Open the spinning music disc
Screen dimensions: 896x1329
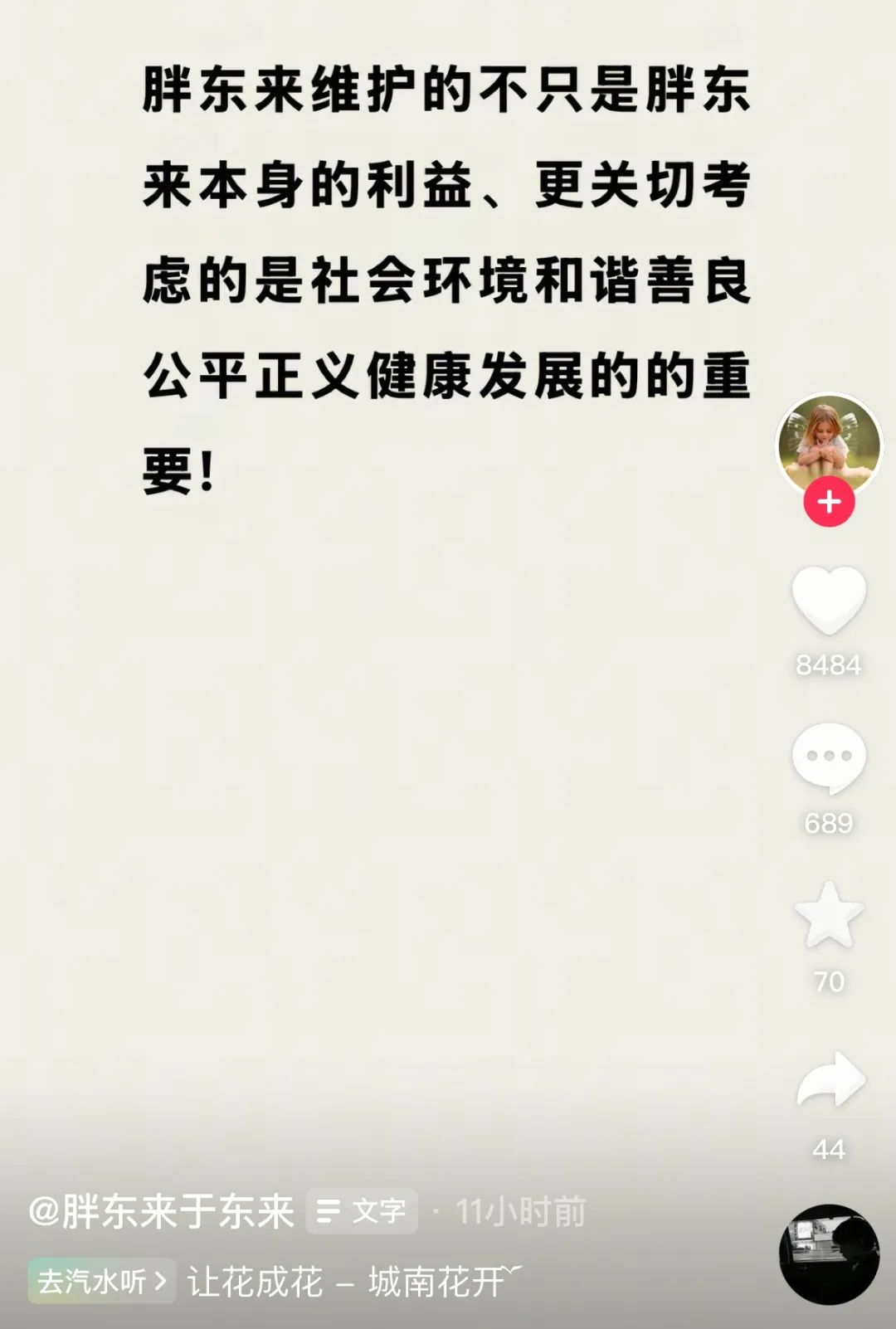829,1254
